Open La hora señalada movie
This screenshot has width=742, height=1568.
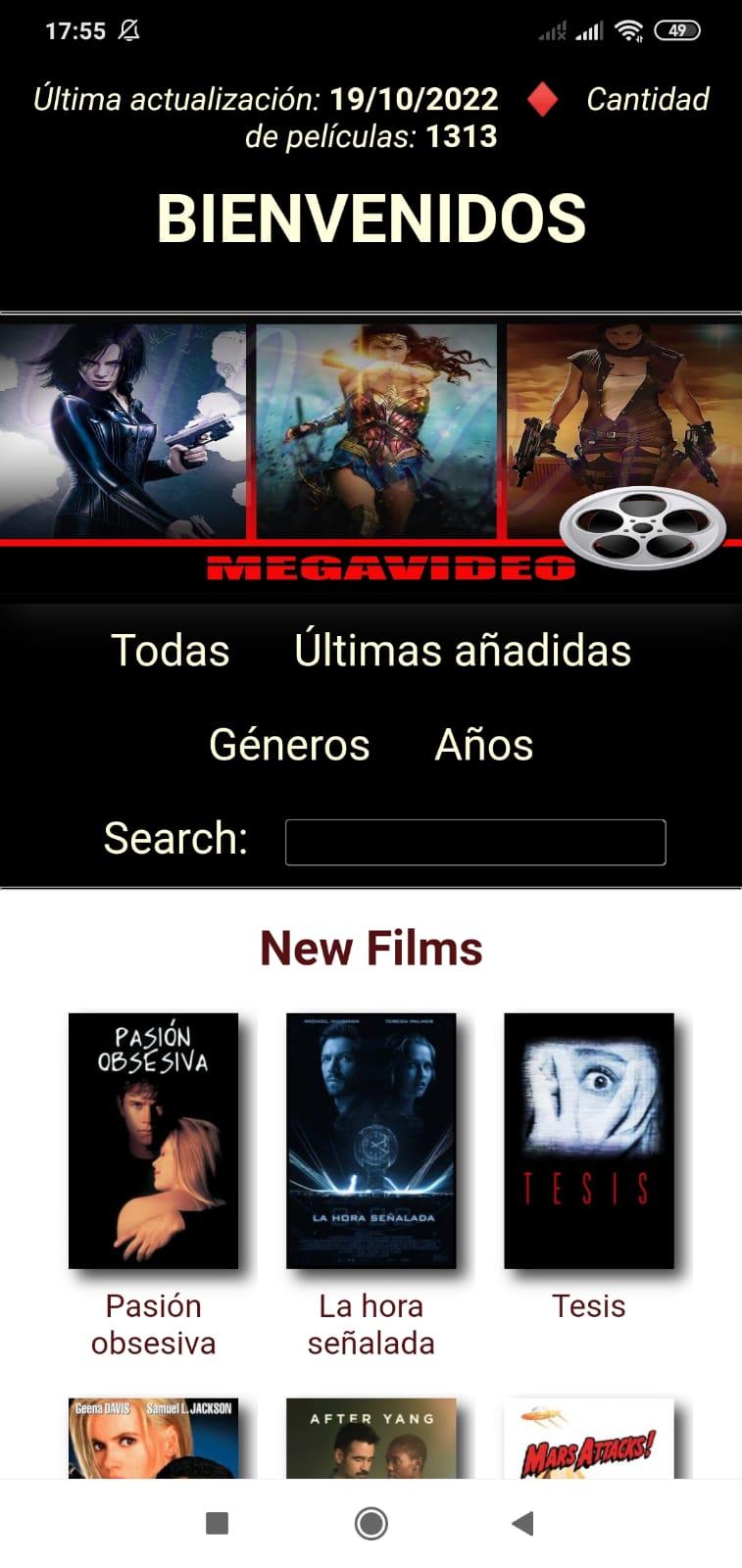[x=371, y=1141]
